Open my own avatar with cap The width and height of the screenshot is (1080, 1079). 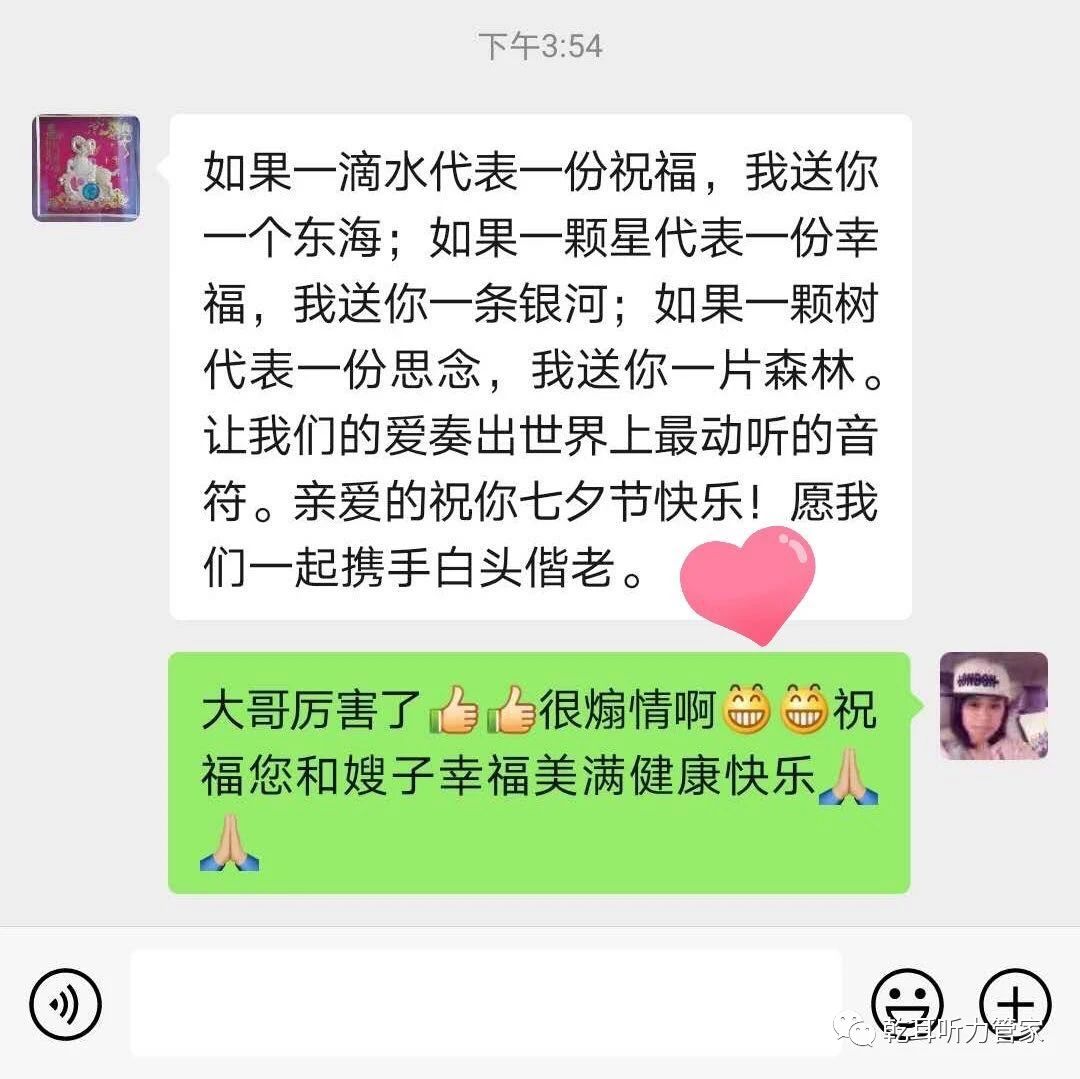tap(993, 706)
